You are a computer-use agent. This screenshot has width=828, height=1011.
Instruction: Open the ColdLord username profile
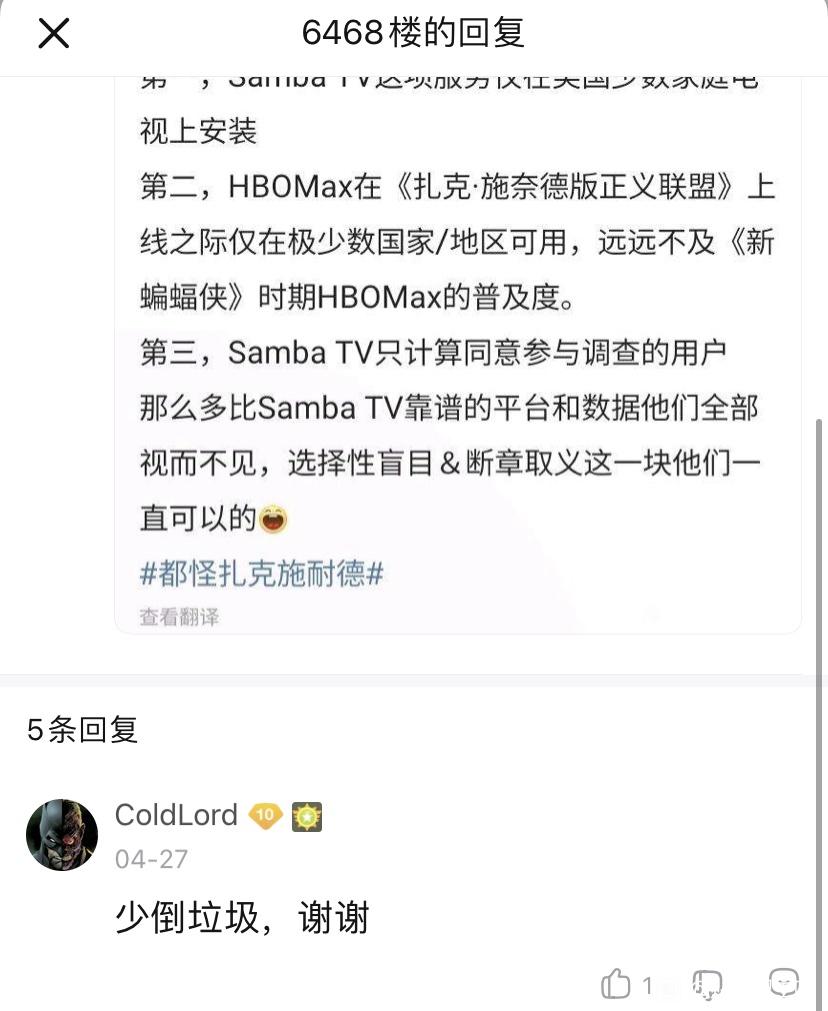(176, 815)
